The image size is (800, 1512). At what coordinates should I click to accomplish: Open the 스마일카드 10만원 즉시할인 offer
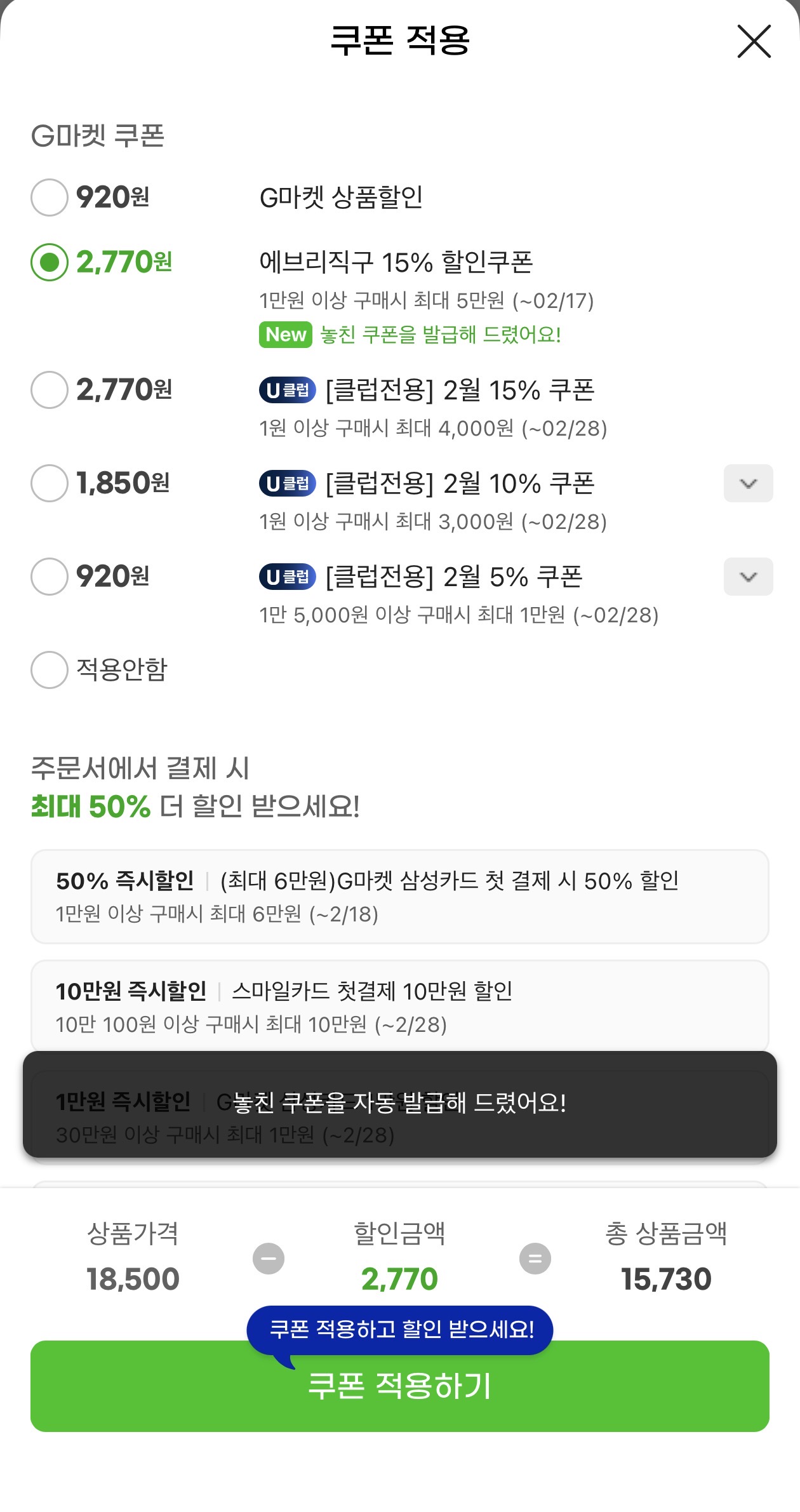click(x=400, y=1007)
